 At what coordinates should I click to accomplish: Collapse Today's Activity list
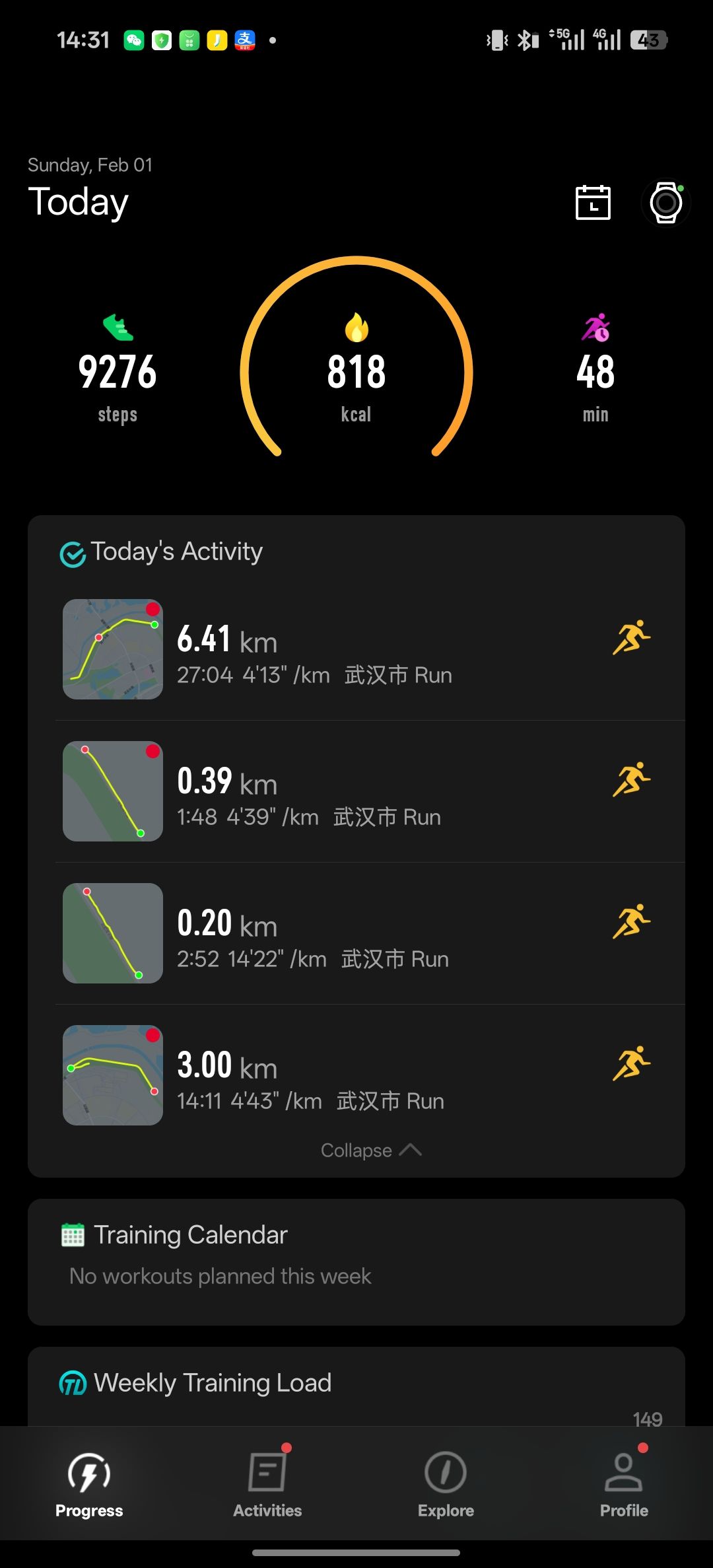[370, 1151]
